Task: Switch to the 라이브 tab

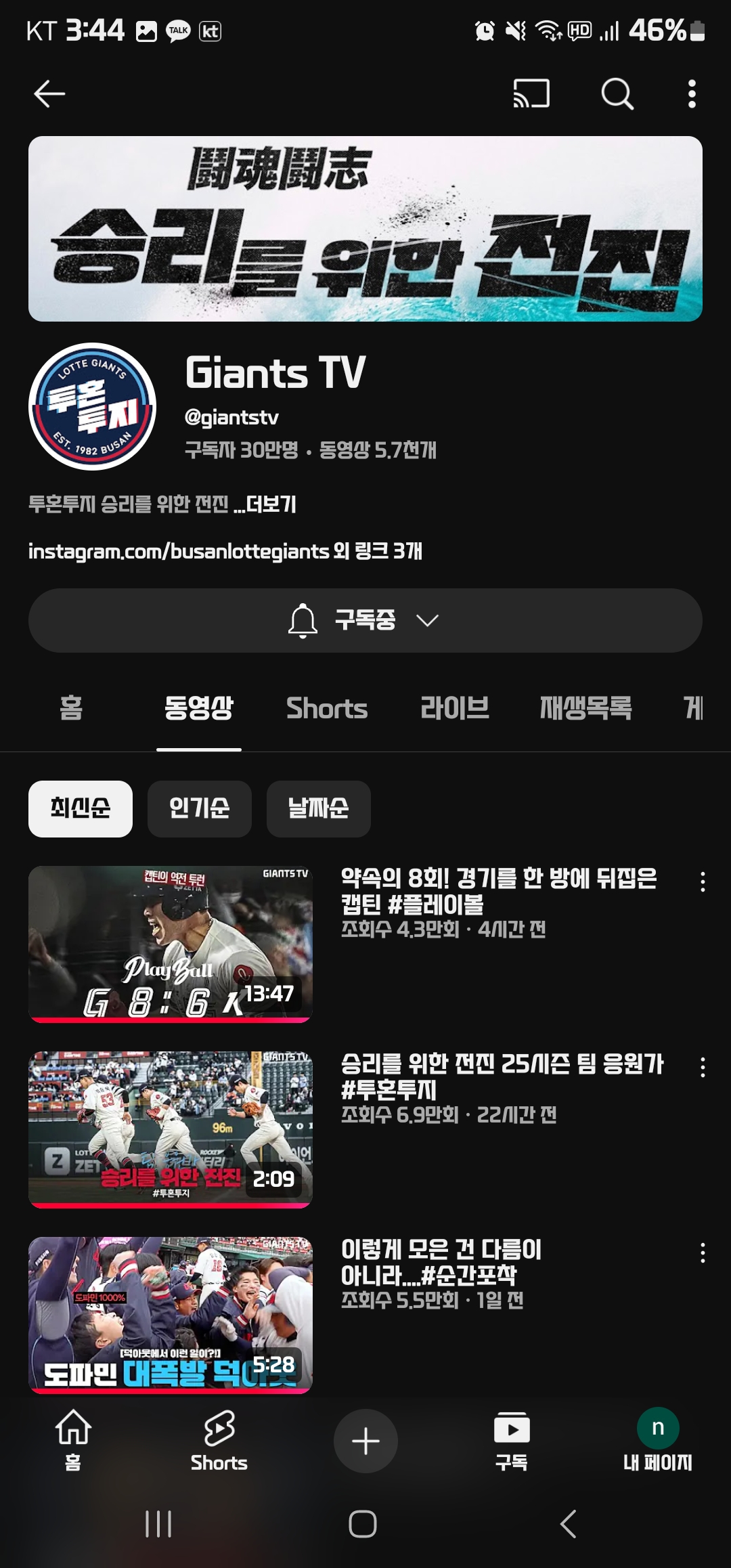Action: pyautogui.click(x=455, y=708)
